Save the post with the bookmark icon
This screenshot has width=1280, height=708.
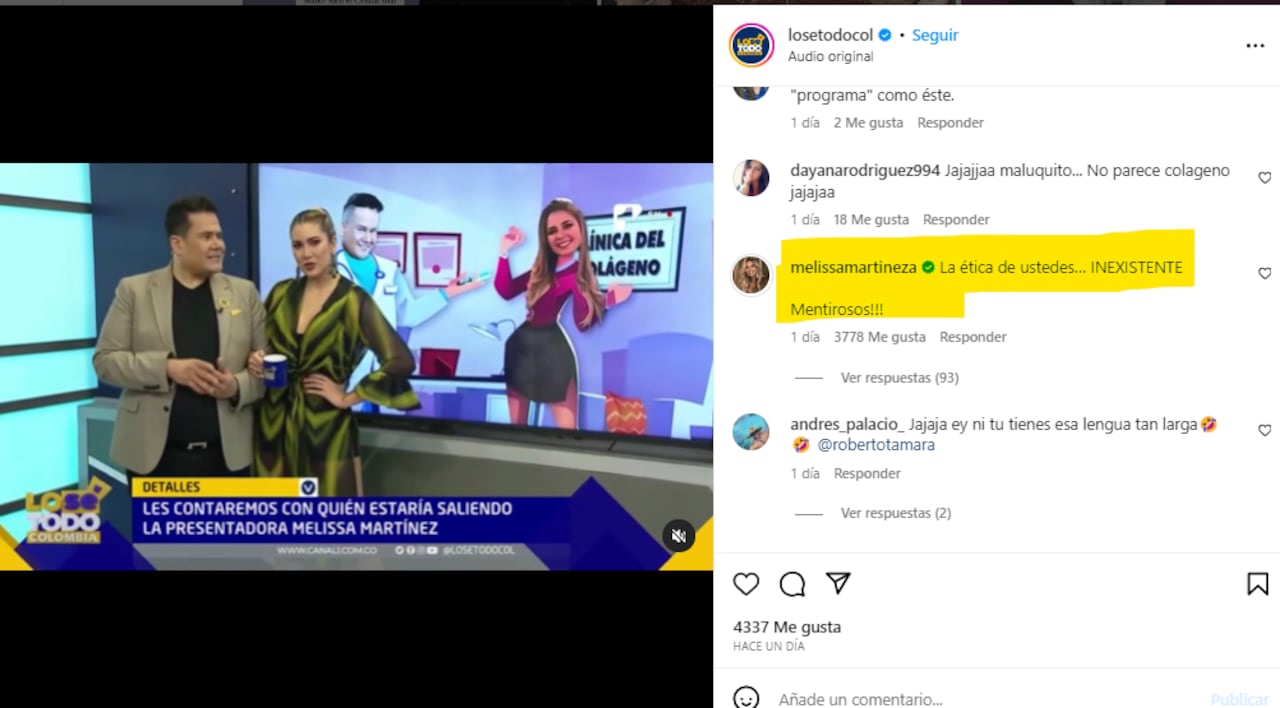[x=1257, y=584]
